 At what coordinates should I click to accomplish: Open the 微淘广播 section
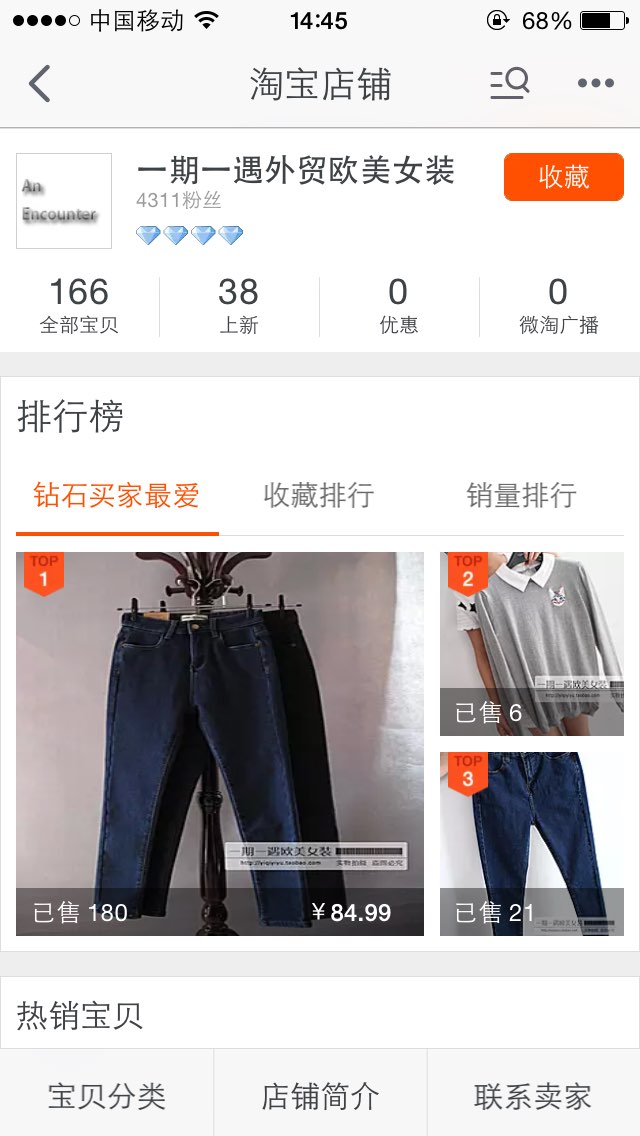559,306
